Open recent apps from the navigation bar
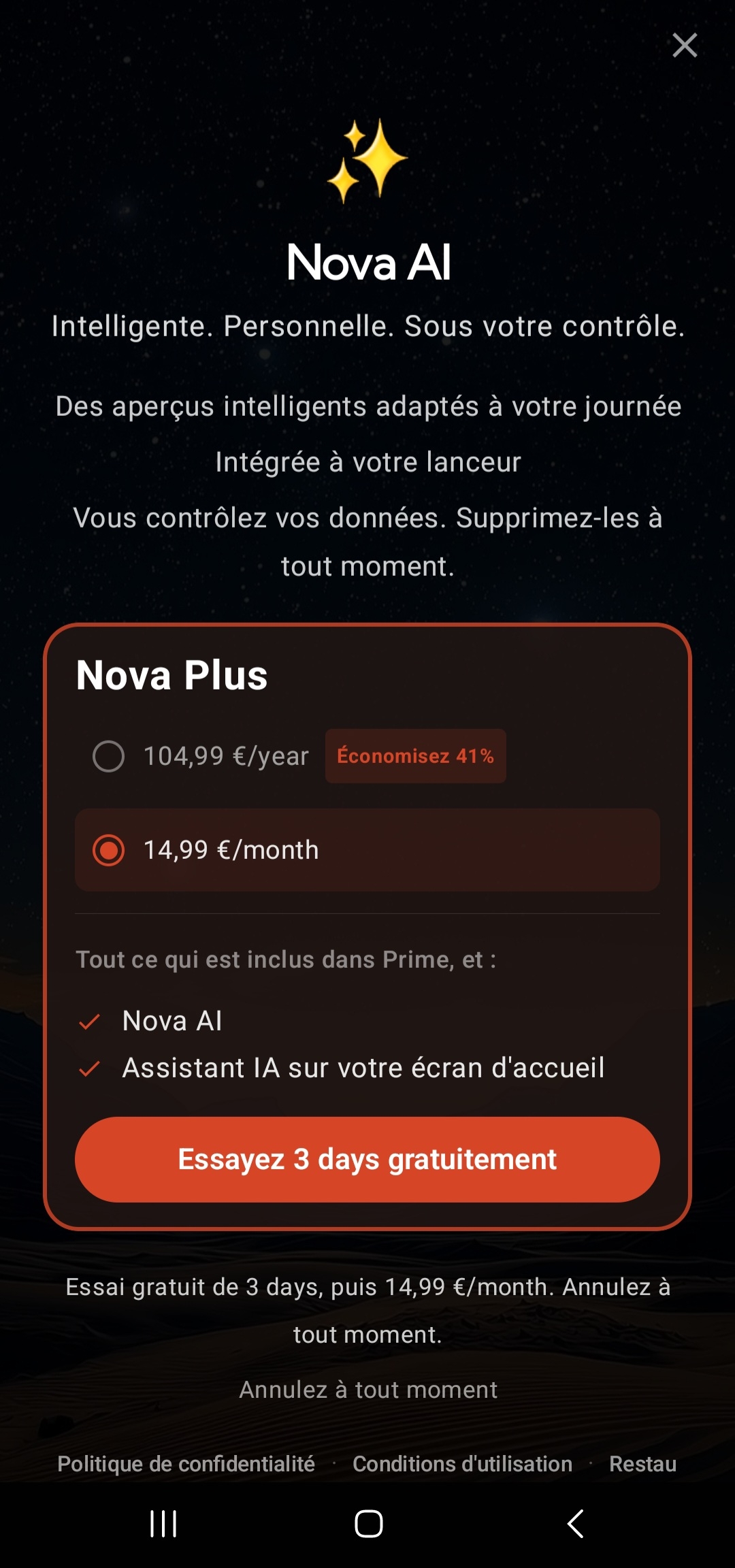The width and height of the screenshot is (735, 1568). 163,1524
